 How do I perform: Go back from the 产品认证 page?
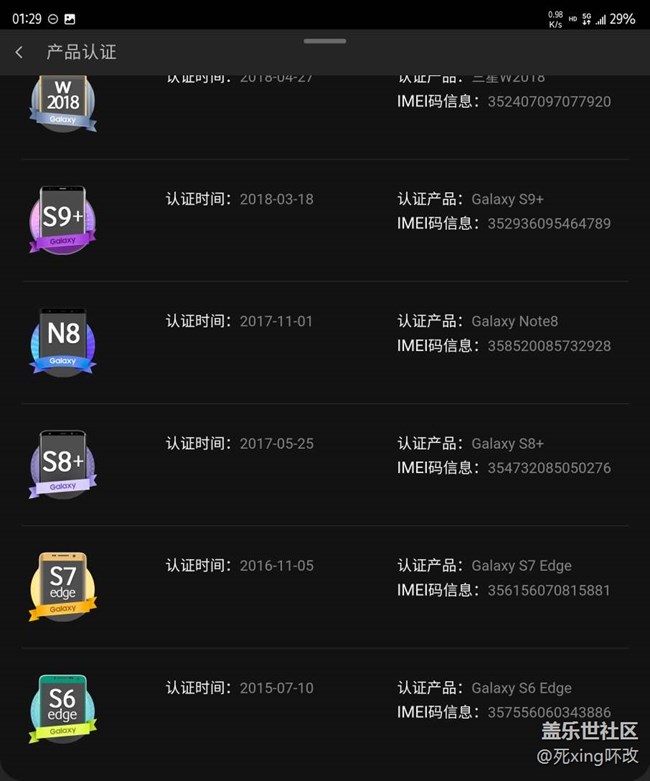pos(19,52)
